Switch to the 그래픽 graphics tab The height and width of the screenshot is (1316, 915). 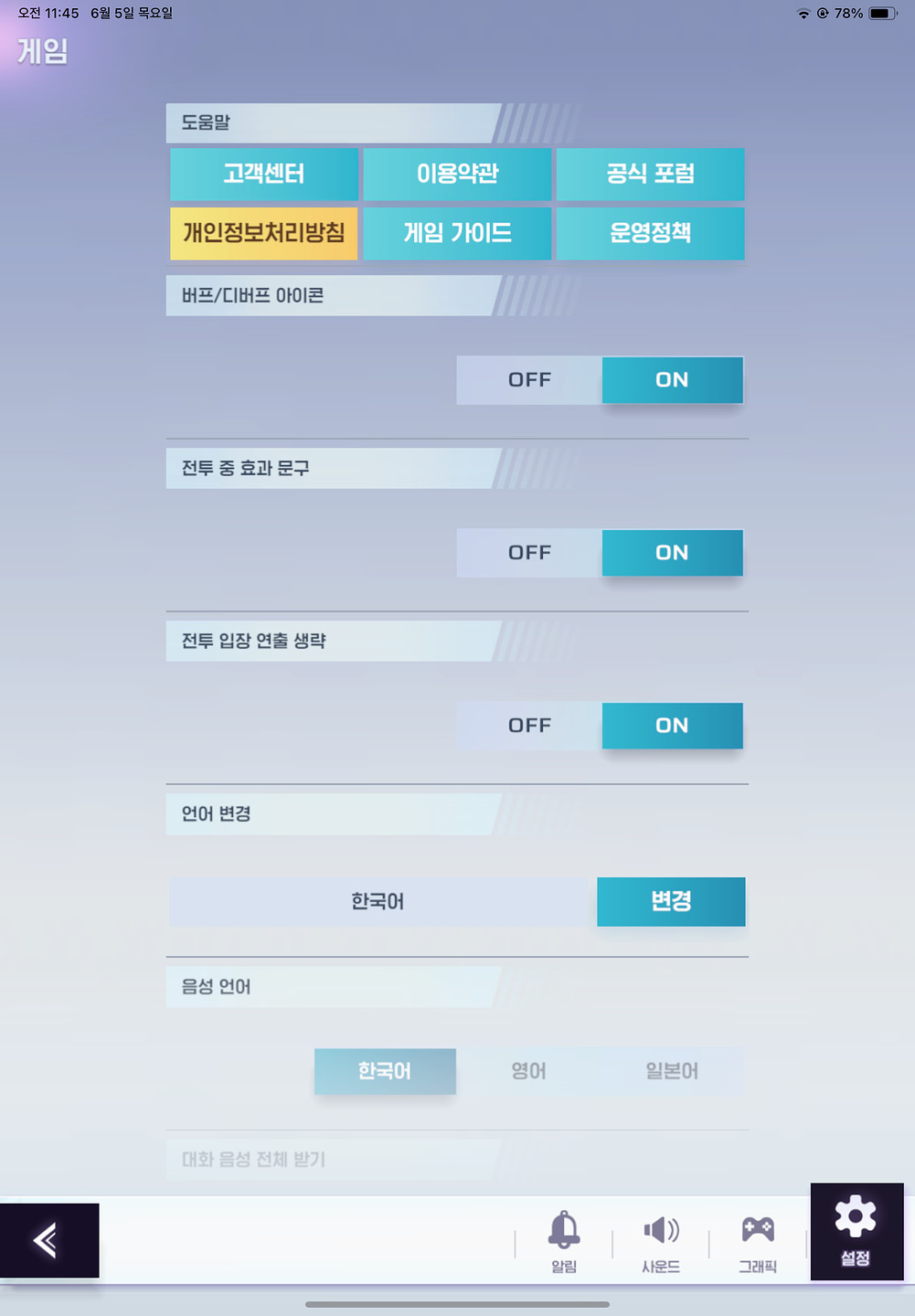(x=758, y=1240)
